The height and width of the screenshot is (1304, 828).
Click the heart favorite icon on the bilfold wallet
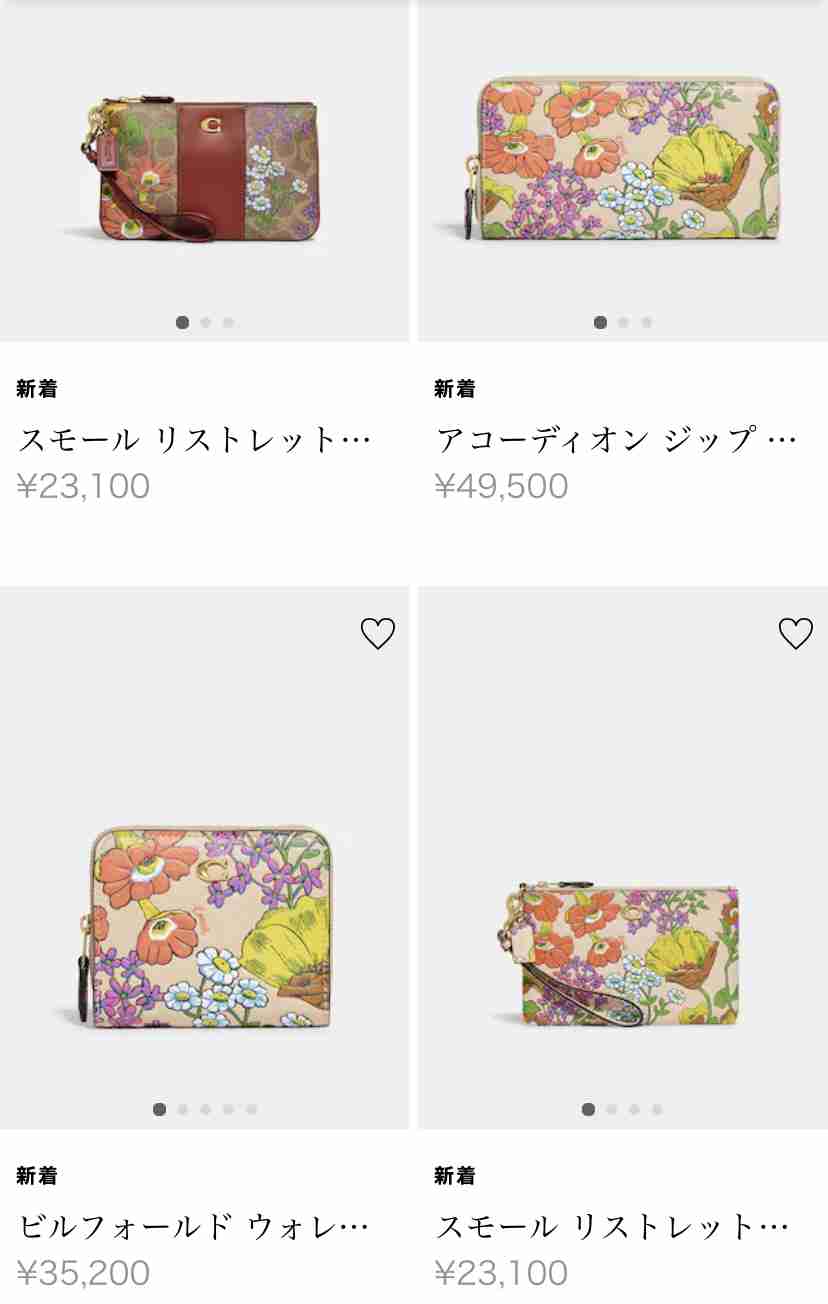[x=377, y=633]
